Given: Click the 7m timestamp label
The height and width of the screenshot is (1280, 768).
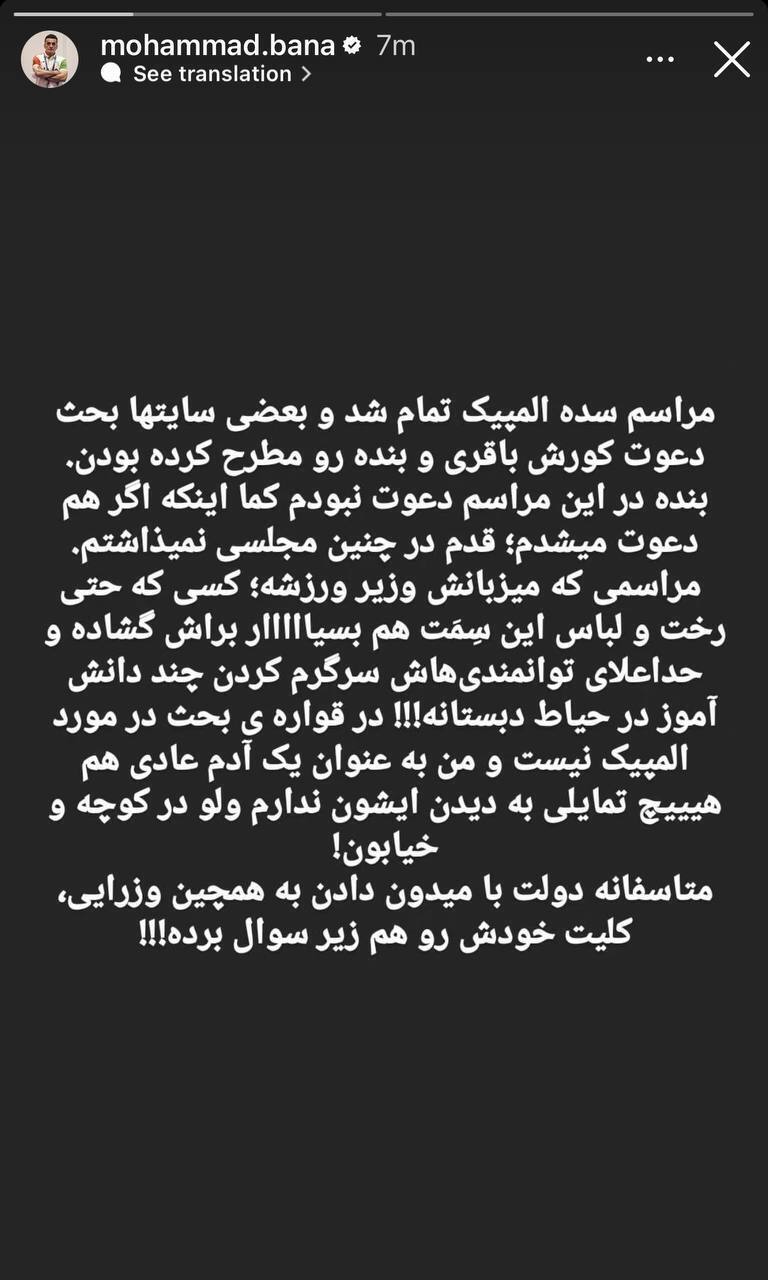Looking at the screenshot, I should pos(398,44).
